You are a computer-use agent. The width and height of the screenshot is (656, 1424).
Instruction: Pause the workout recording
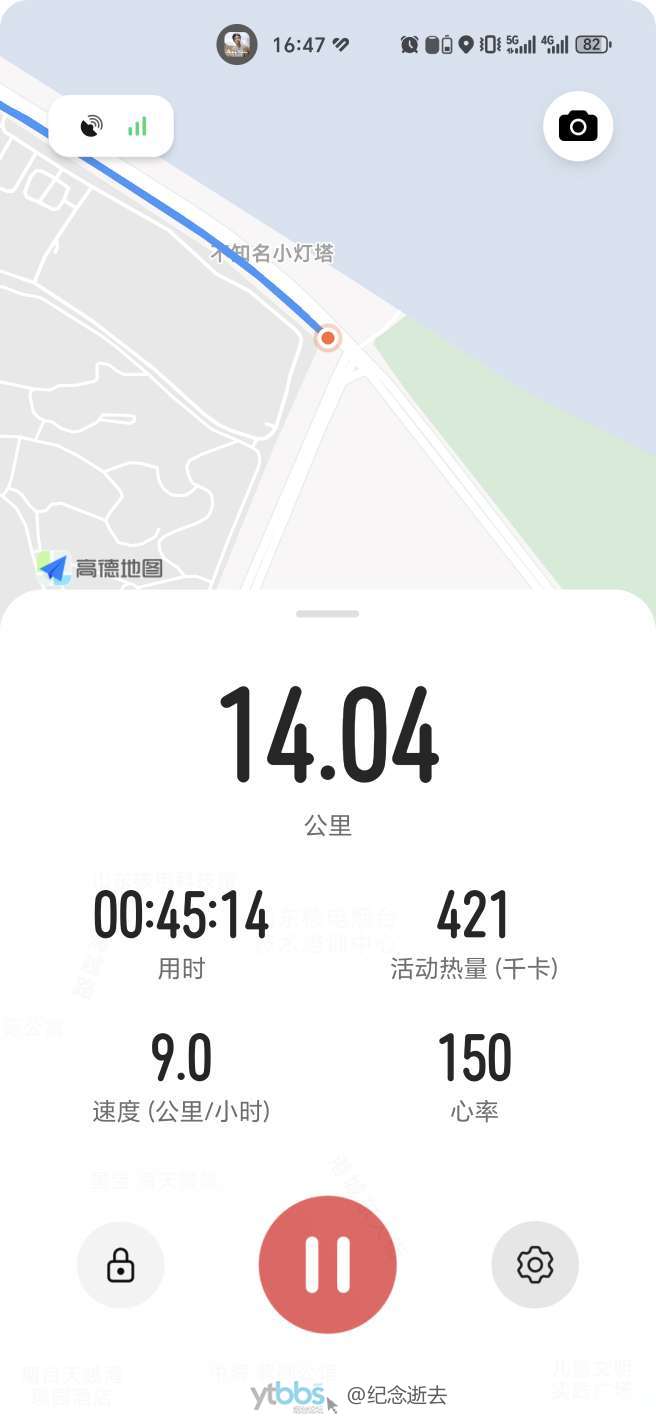coord(328,1264)
